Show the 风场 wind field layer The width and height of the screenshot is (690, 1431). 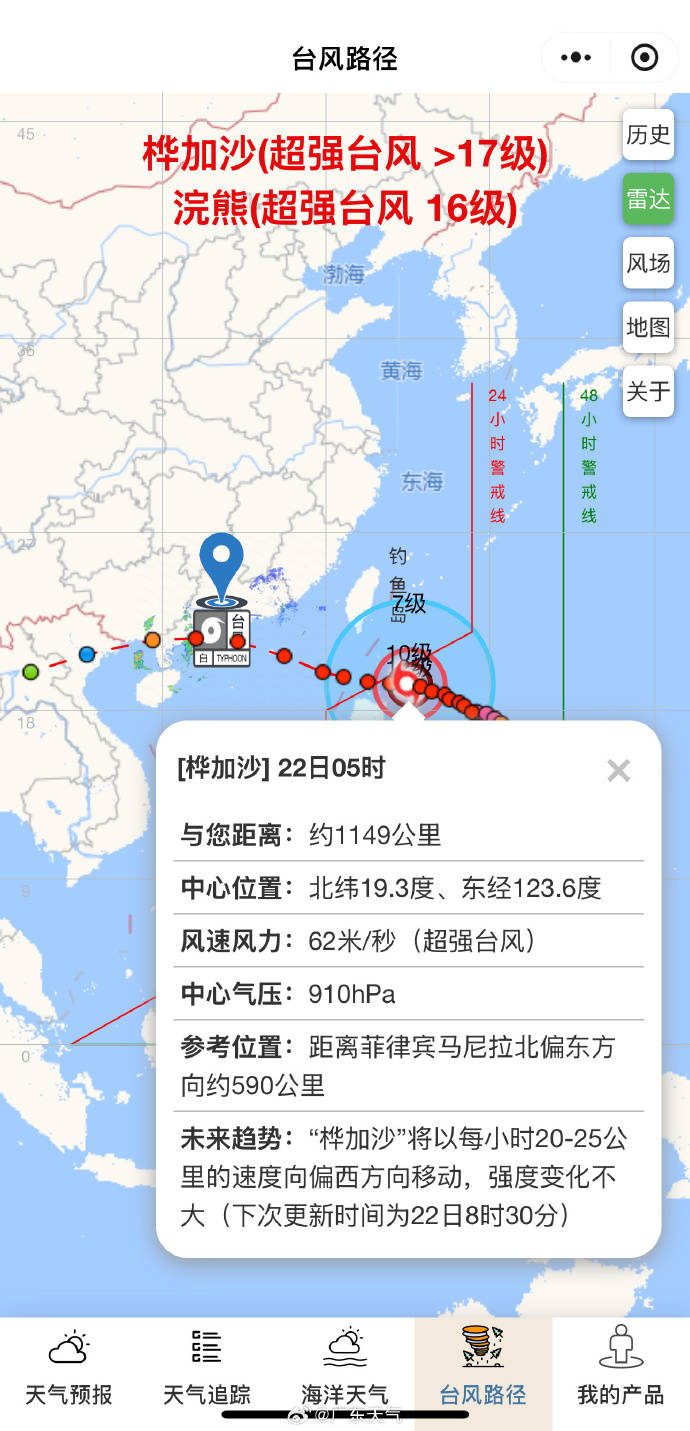[648, 263]
